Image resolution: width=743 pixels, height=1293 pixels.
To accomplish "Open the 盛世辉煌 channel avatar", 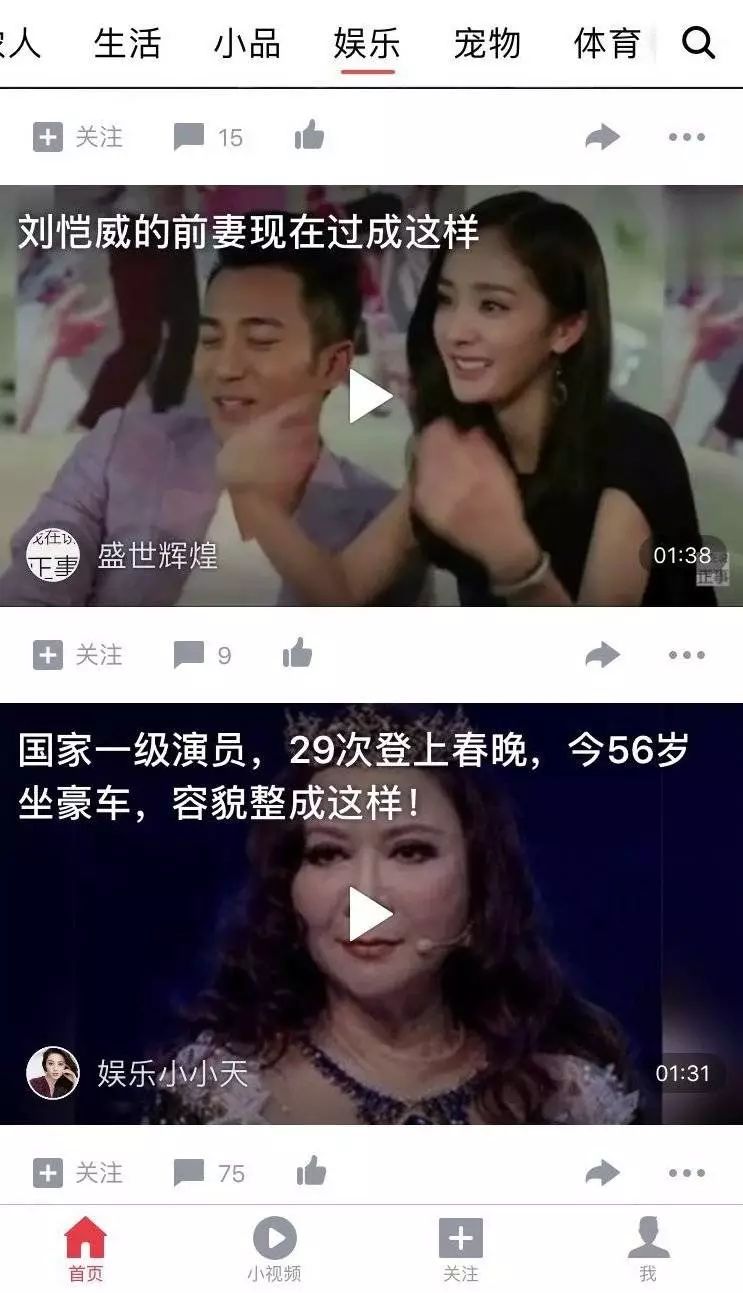I will 52,555.
